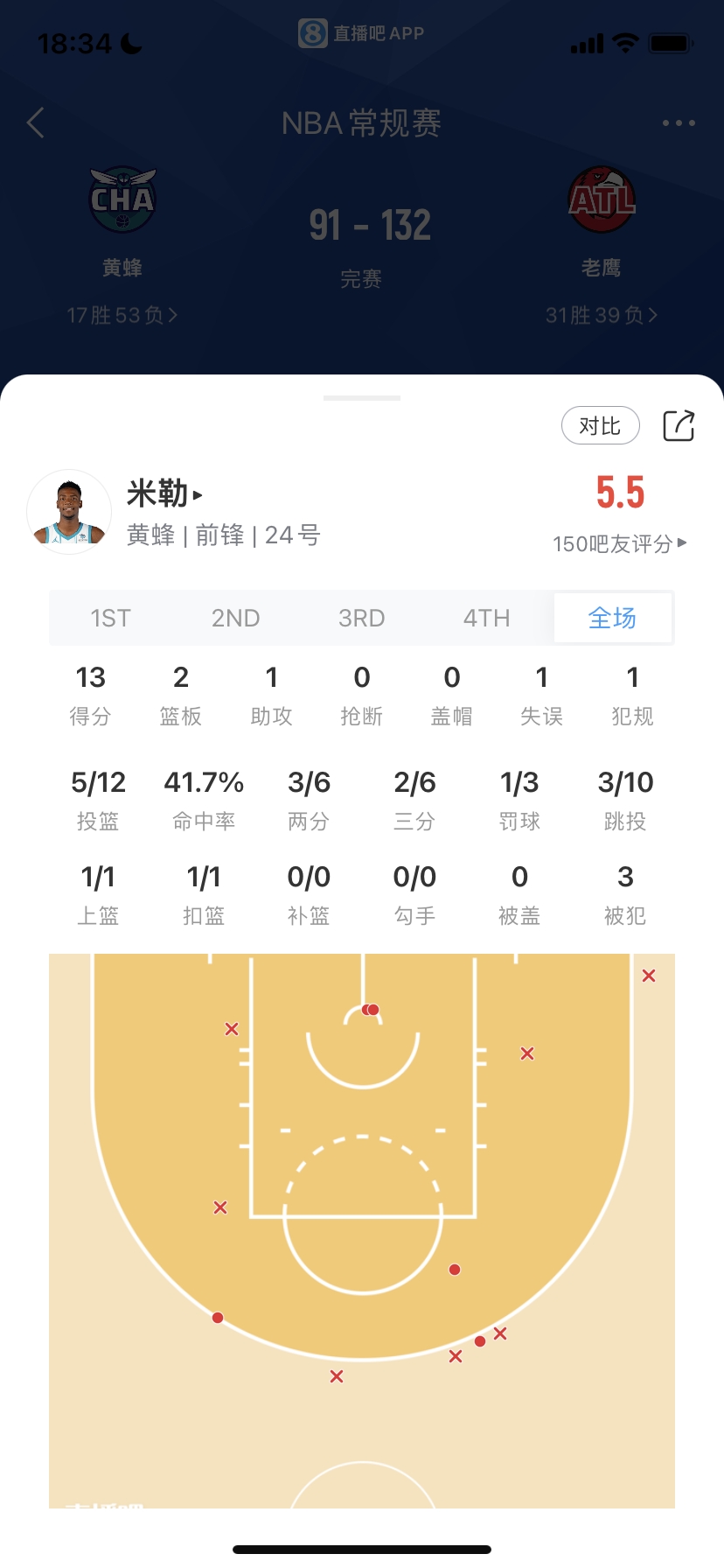
Task: Open 黄蜂 team record 17胜53负
Action: click(x=122, y=315)
